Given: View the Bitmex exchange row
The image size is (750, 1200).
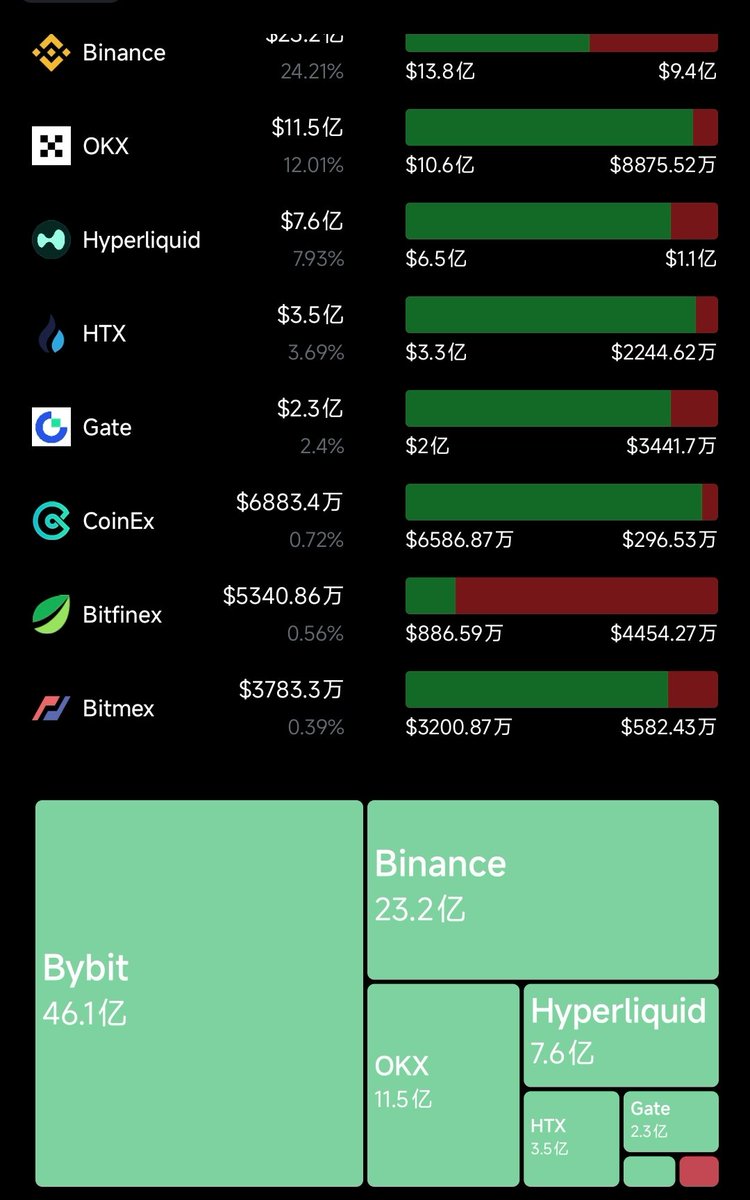Looking at the screenshot, I should 118,708.
